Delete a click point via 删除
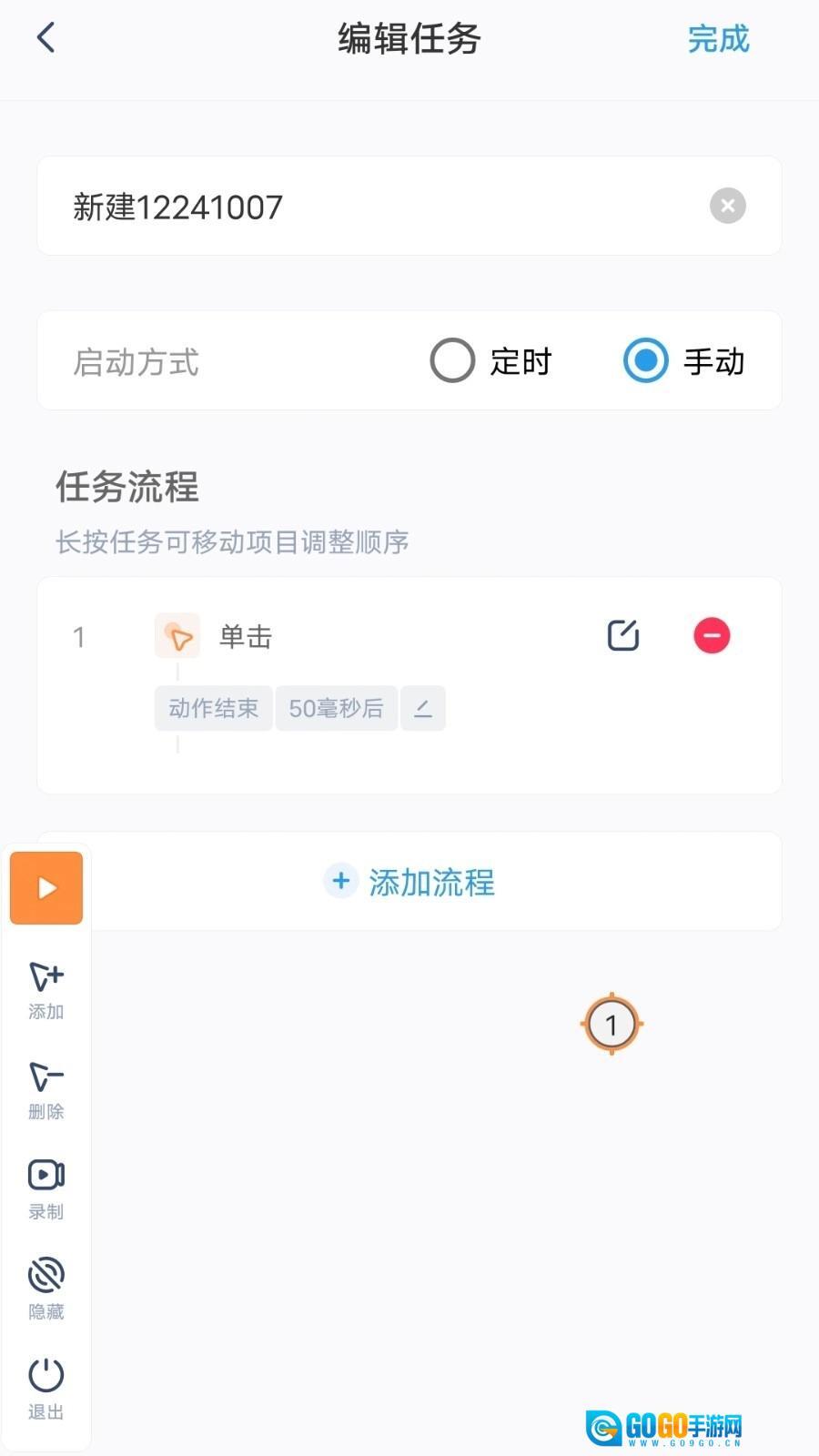The width and height of the screenshot is (819, 1456). tap(46, 1089)
